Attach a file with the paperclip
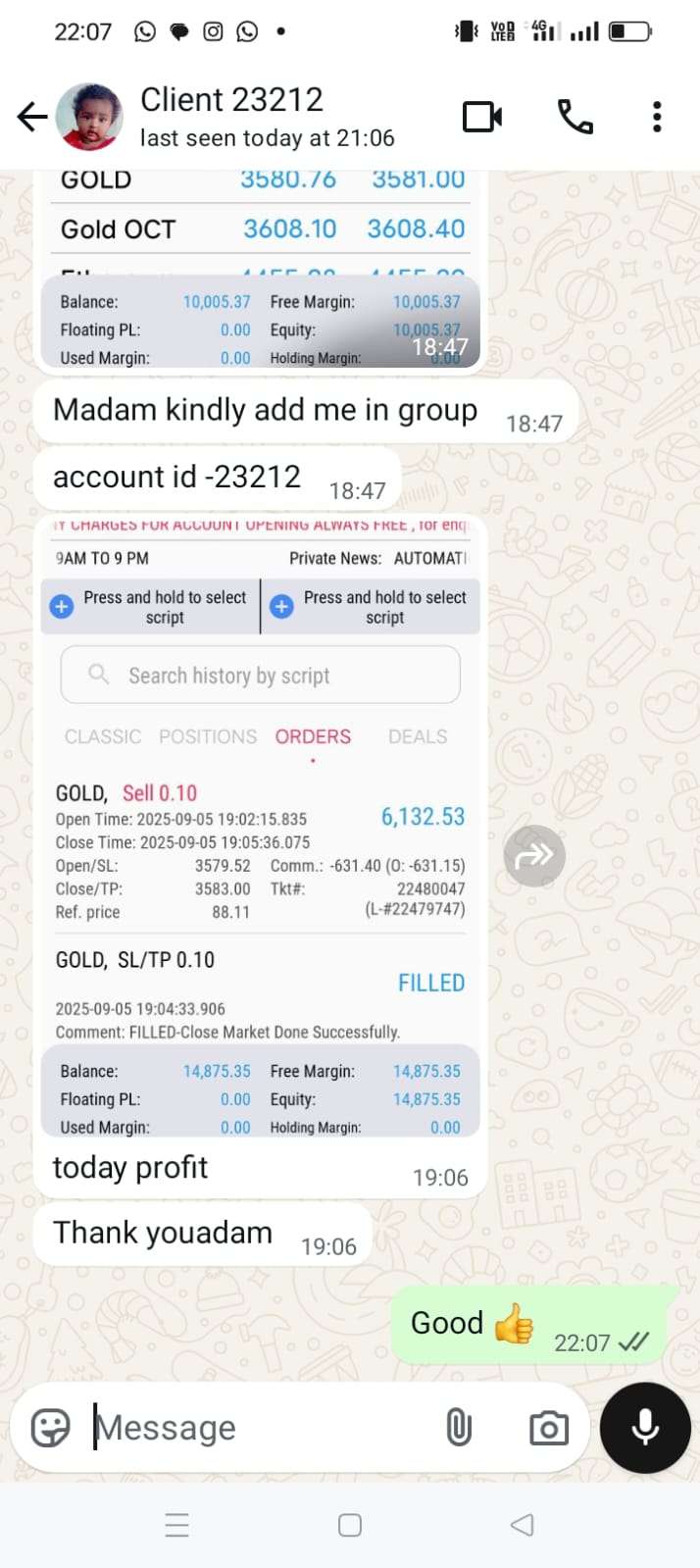Screen dimensions: 700x1568 [458, 1428]
